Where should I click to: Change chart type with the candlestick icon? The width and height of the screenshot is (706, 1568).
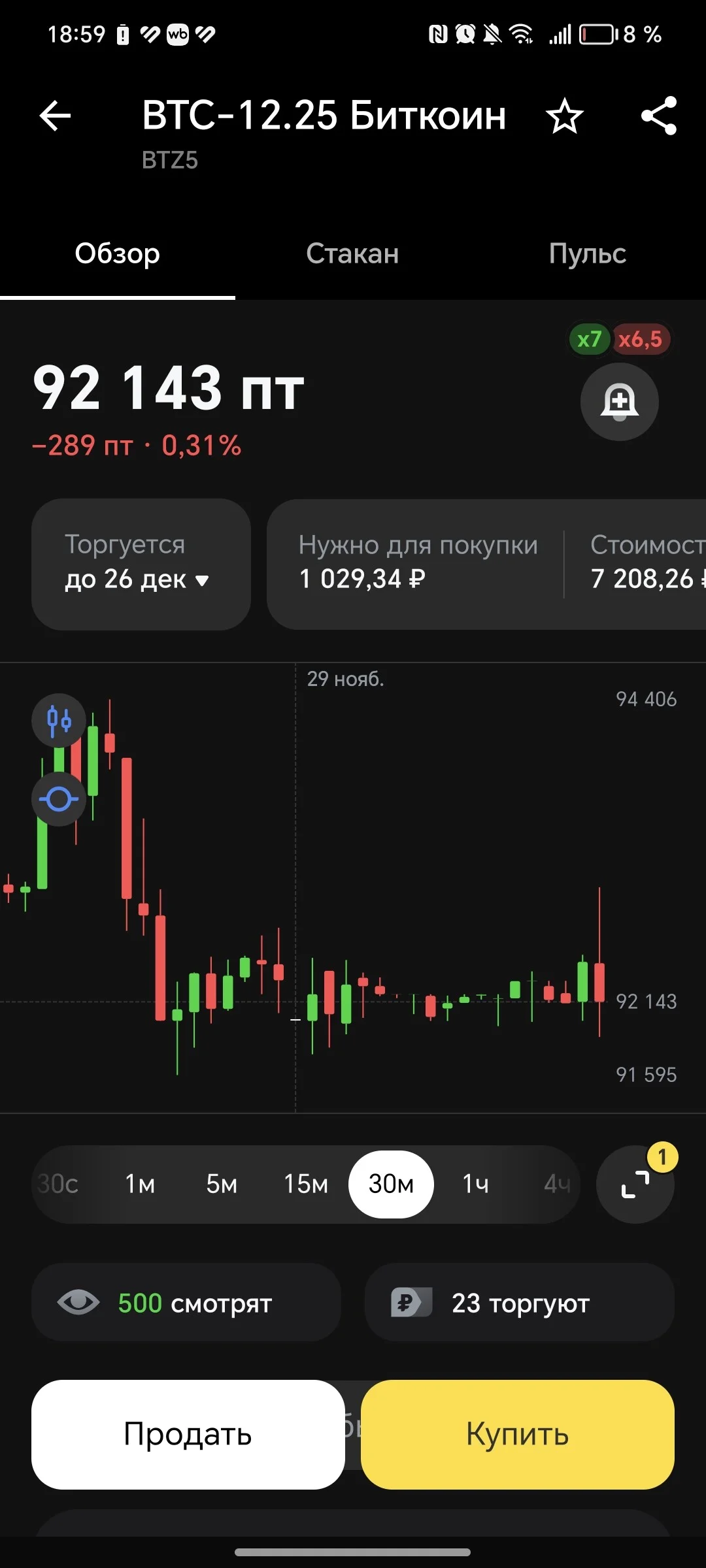(x=59, y=720)
